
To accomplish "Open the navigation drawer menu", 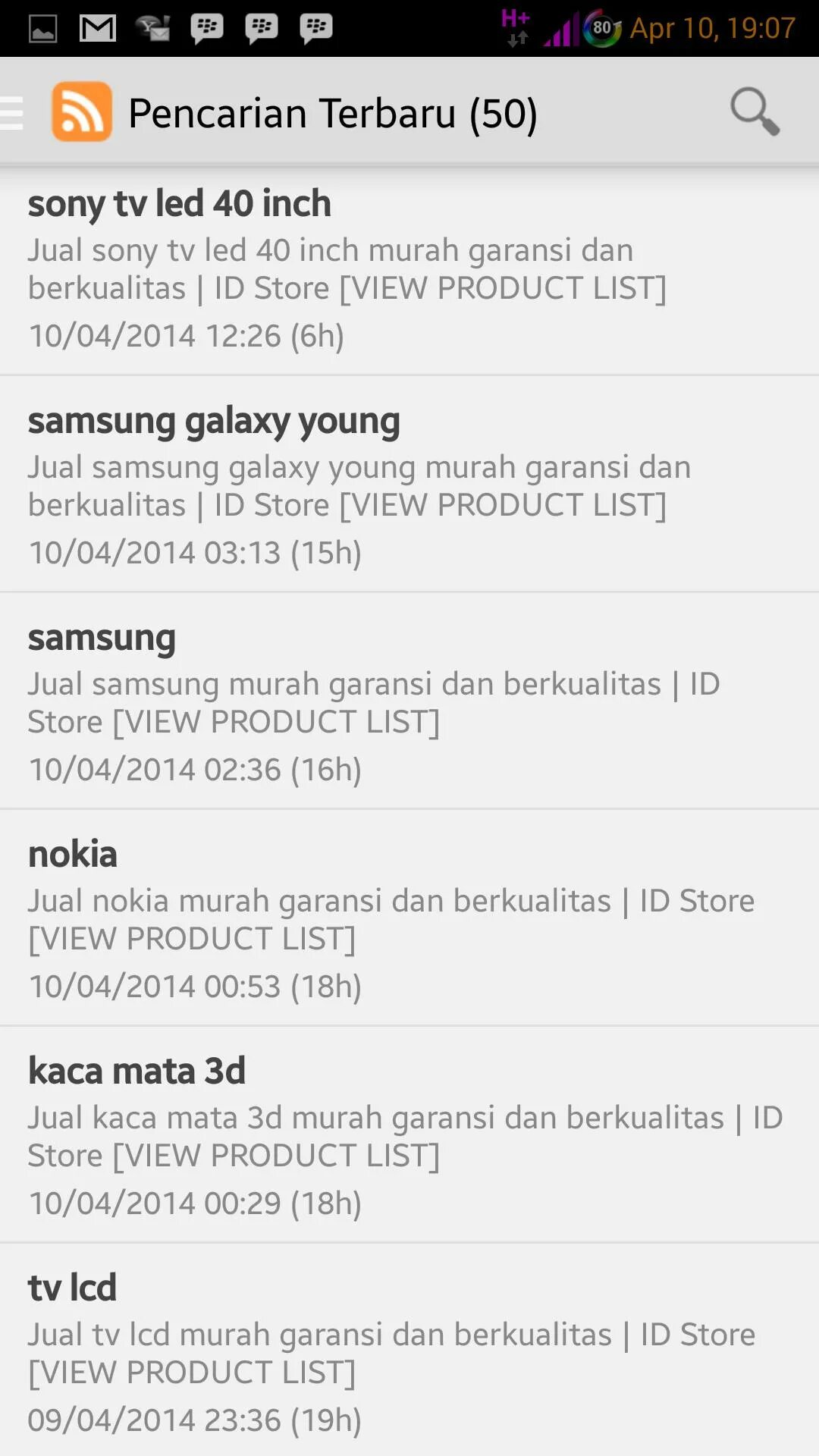I will [14, 113].
